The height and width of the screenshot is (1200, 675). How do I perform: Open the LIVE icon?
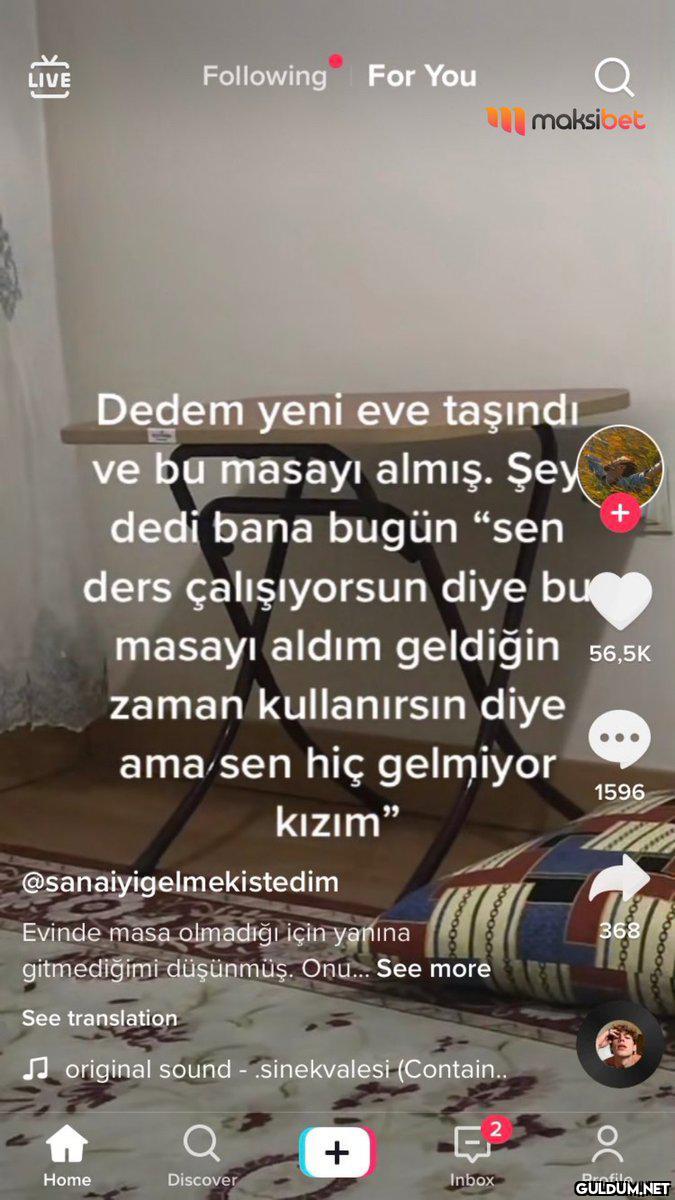50,78
